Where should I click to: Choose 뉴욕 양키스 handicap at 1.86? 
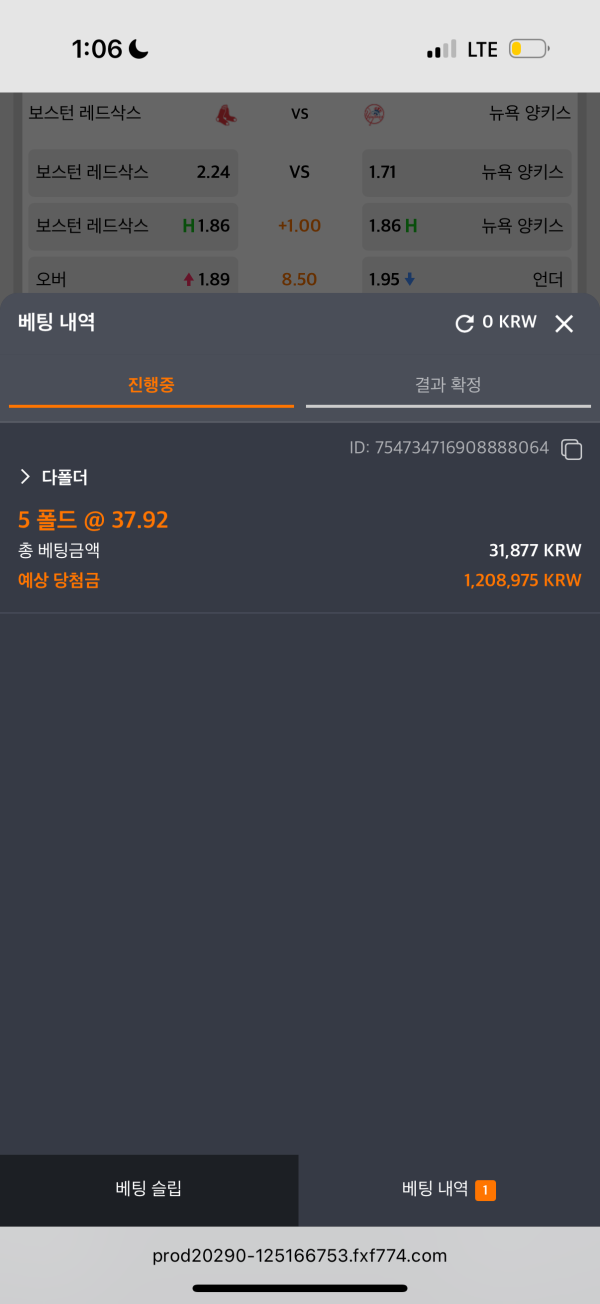coord(466,226)
